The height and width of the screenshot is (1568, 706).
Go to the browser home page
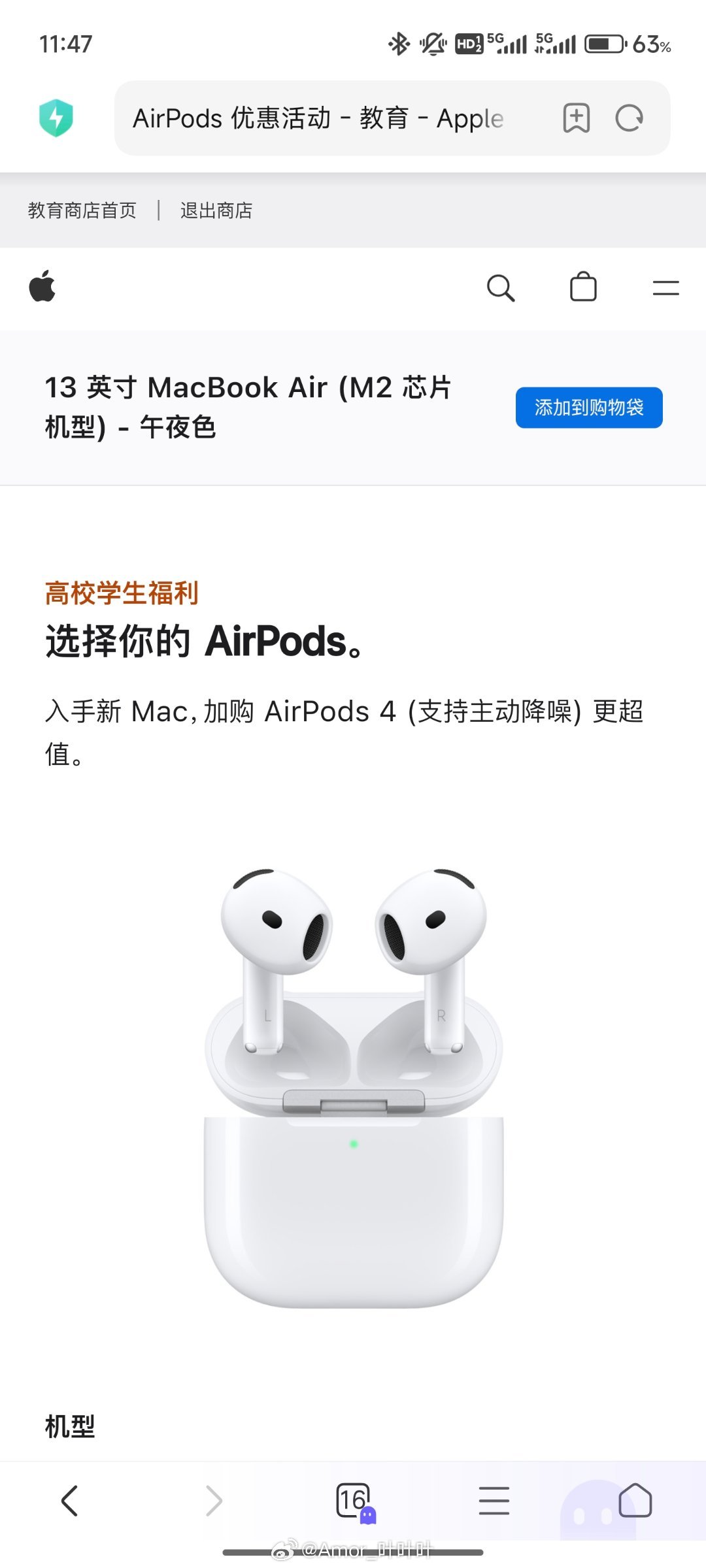pyautogui.click(x=635, y=1500)
